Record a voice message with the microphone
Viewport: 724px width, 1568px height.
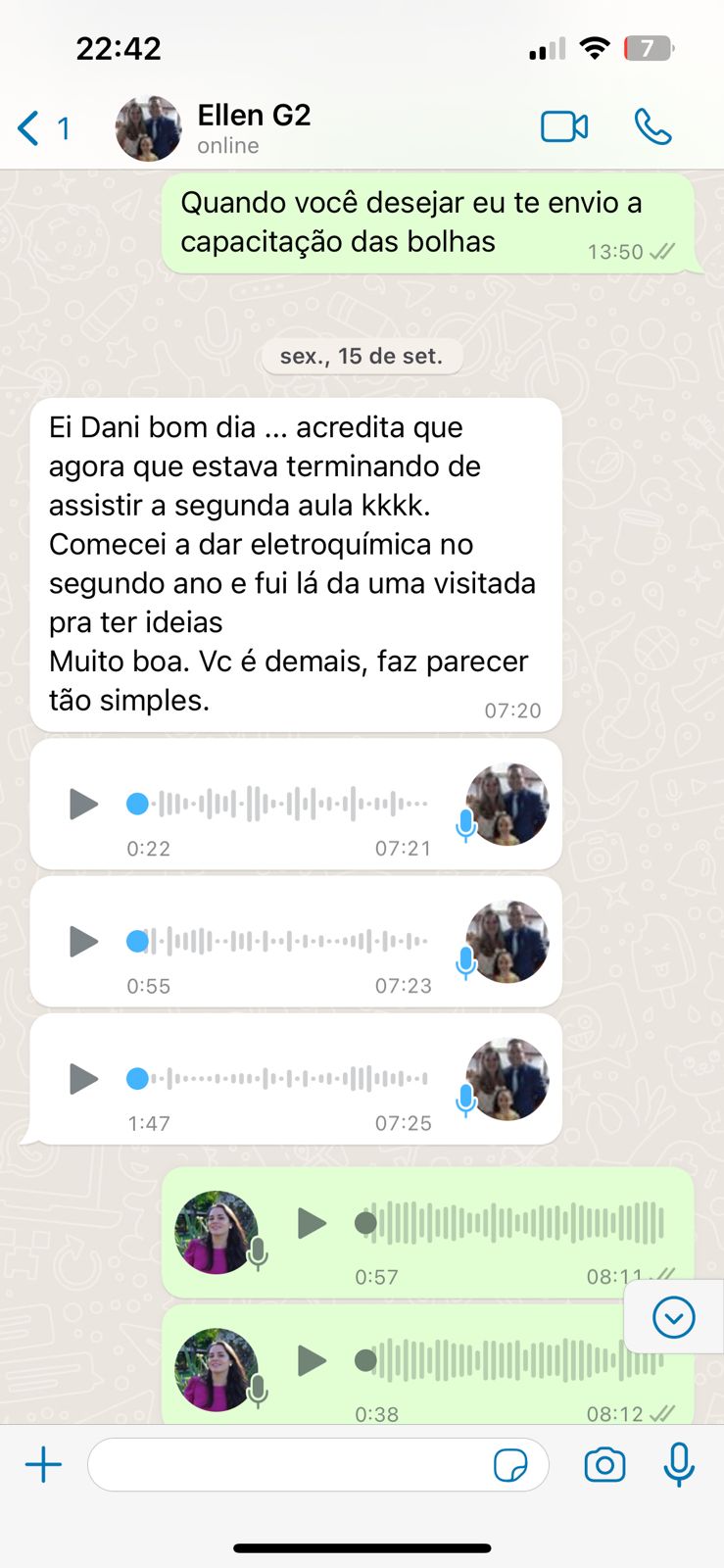coord(679,1465)
